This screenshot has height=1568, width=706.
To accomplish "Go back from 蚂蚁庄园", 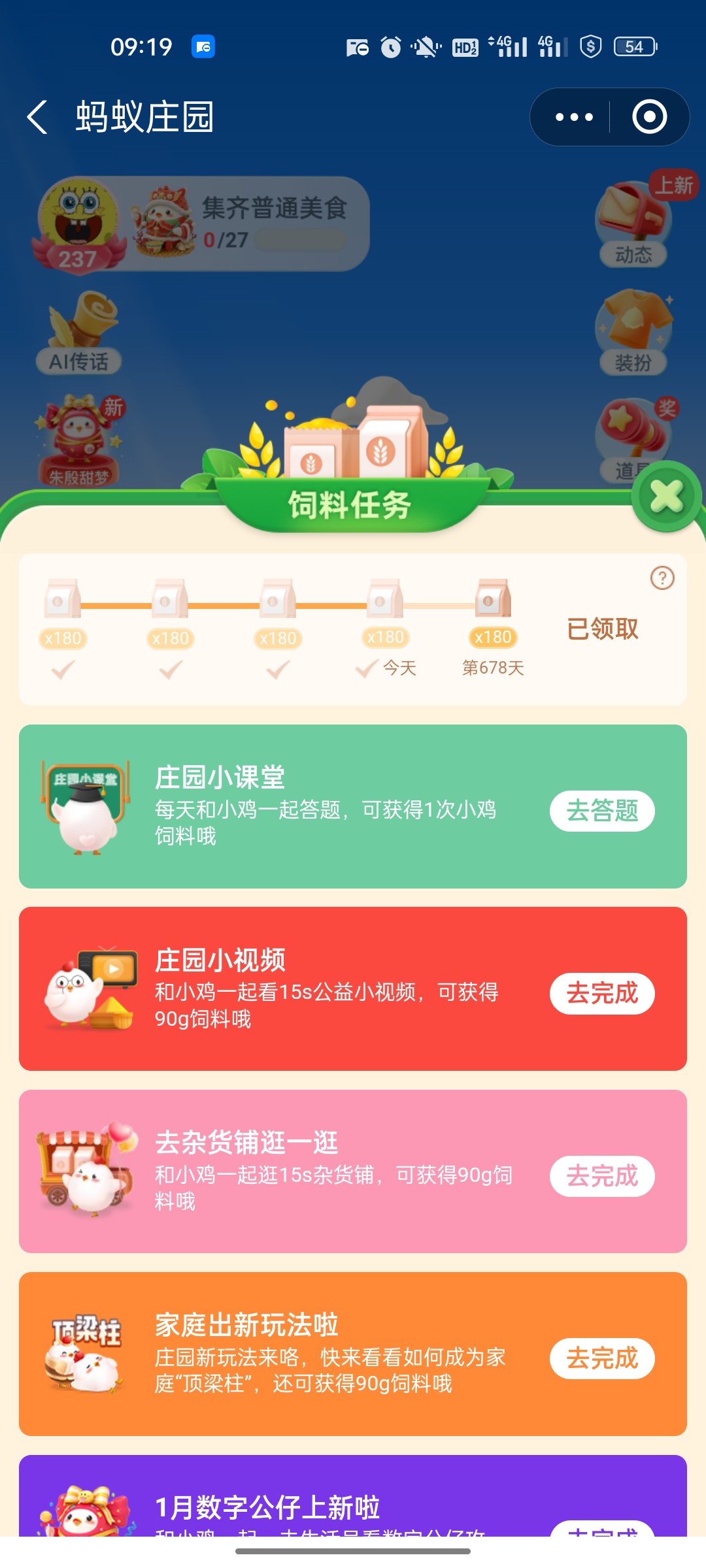I will (x=38, y=118).
